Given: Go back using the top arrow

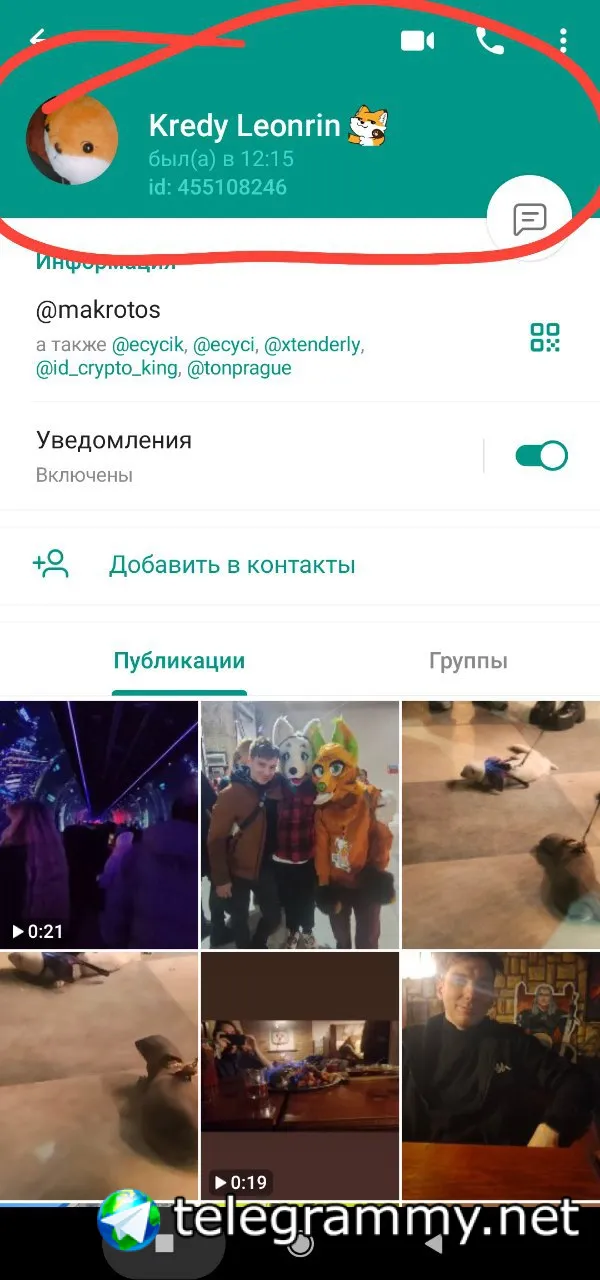Looking at the screenshot, I should click(38, 38).
